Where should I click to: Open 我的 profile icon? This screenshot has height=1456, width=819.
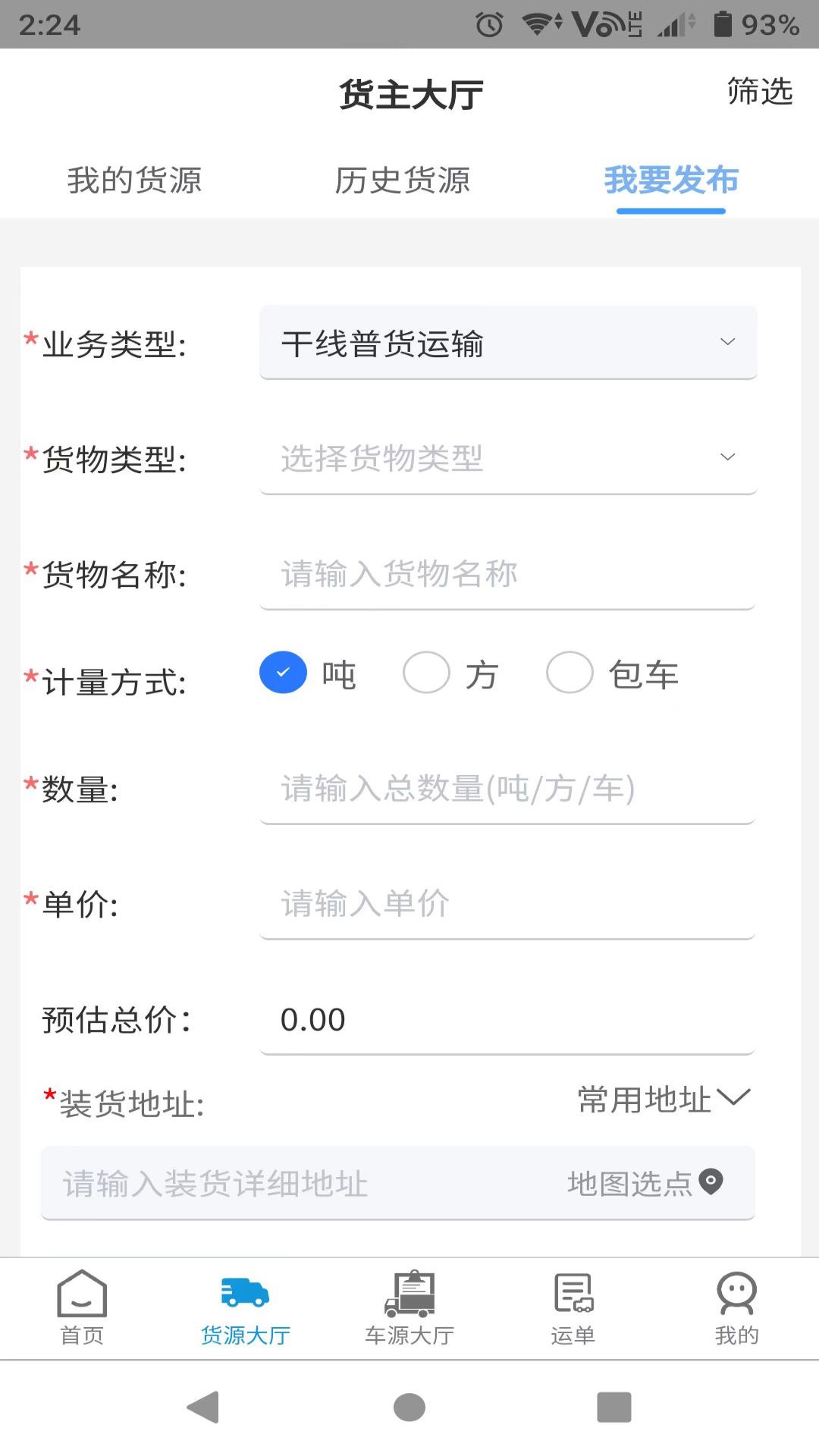[736, 1297]
